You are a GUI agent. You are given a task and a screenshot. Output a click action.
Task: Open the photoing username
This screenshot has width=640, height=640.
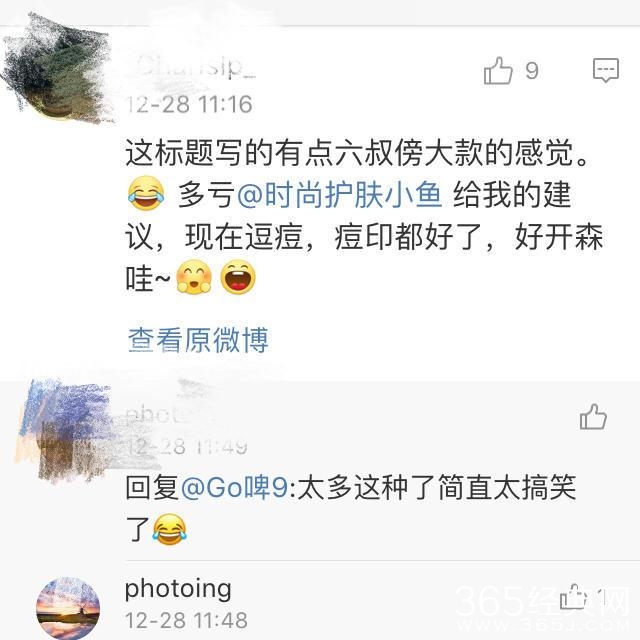tap(178, 588)
